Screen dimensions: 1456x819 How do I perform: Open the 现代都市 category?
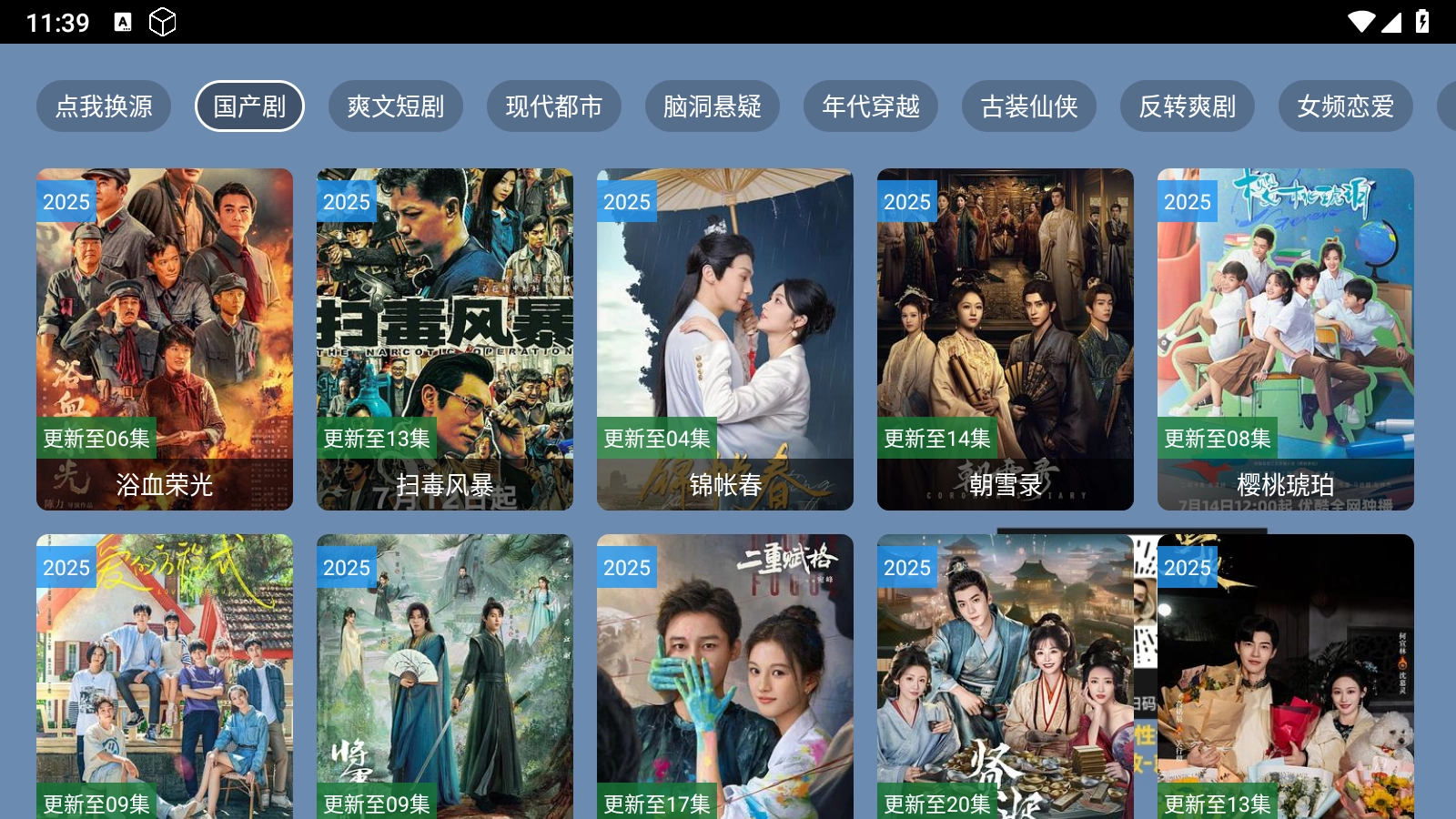(554, 106)
